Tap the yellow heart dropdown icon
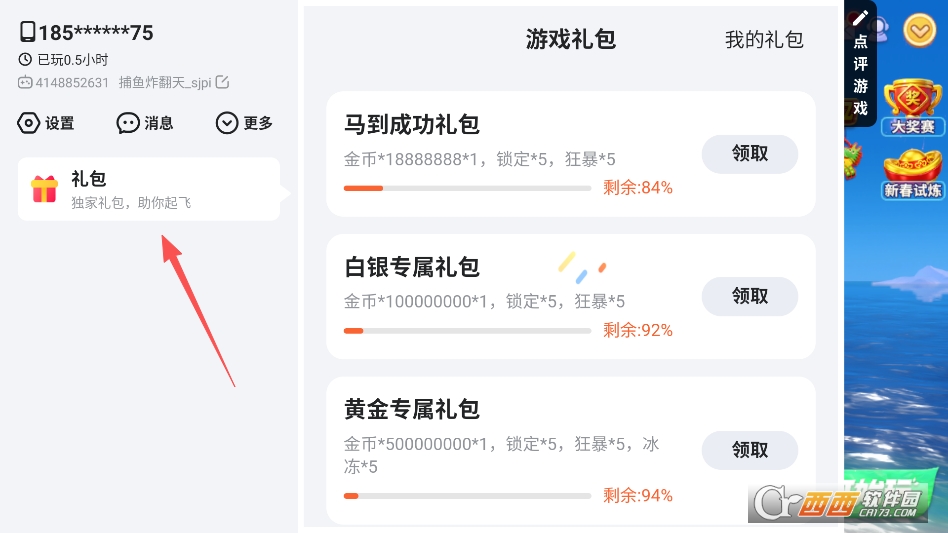948x533 pixels. pyautogui.click(x=919, y=30)
